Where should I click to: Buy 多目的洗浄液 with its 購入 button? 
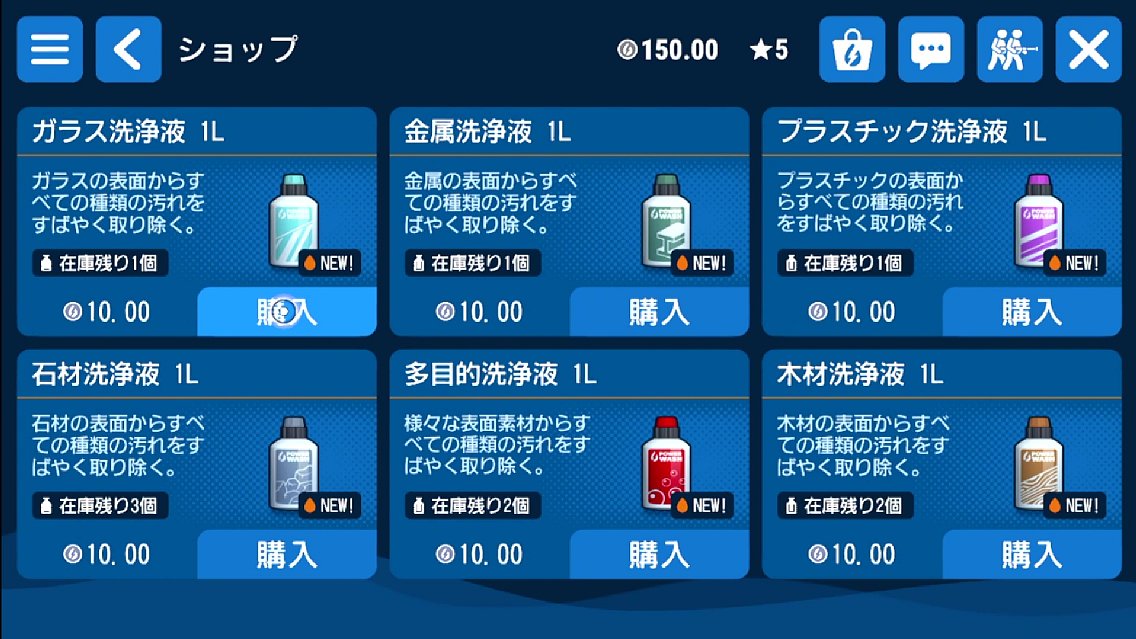pyautogui.click(x=659, y=554)
